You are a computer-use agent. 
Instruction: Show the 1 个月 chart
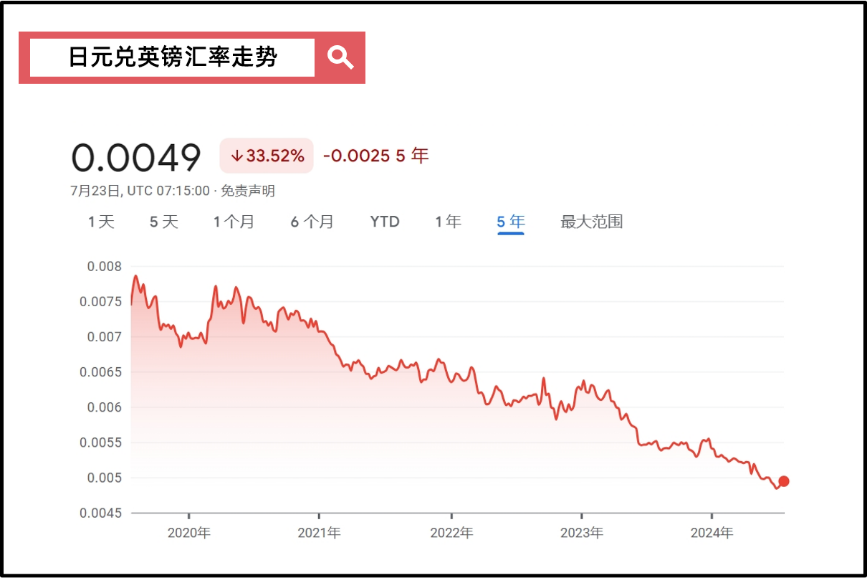[x=233, y=222]
